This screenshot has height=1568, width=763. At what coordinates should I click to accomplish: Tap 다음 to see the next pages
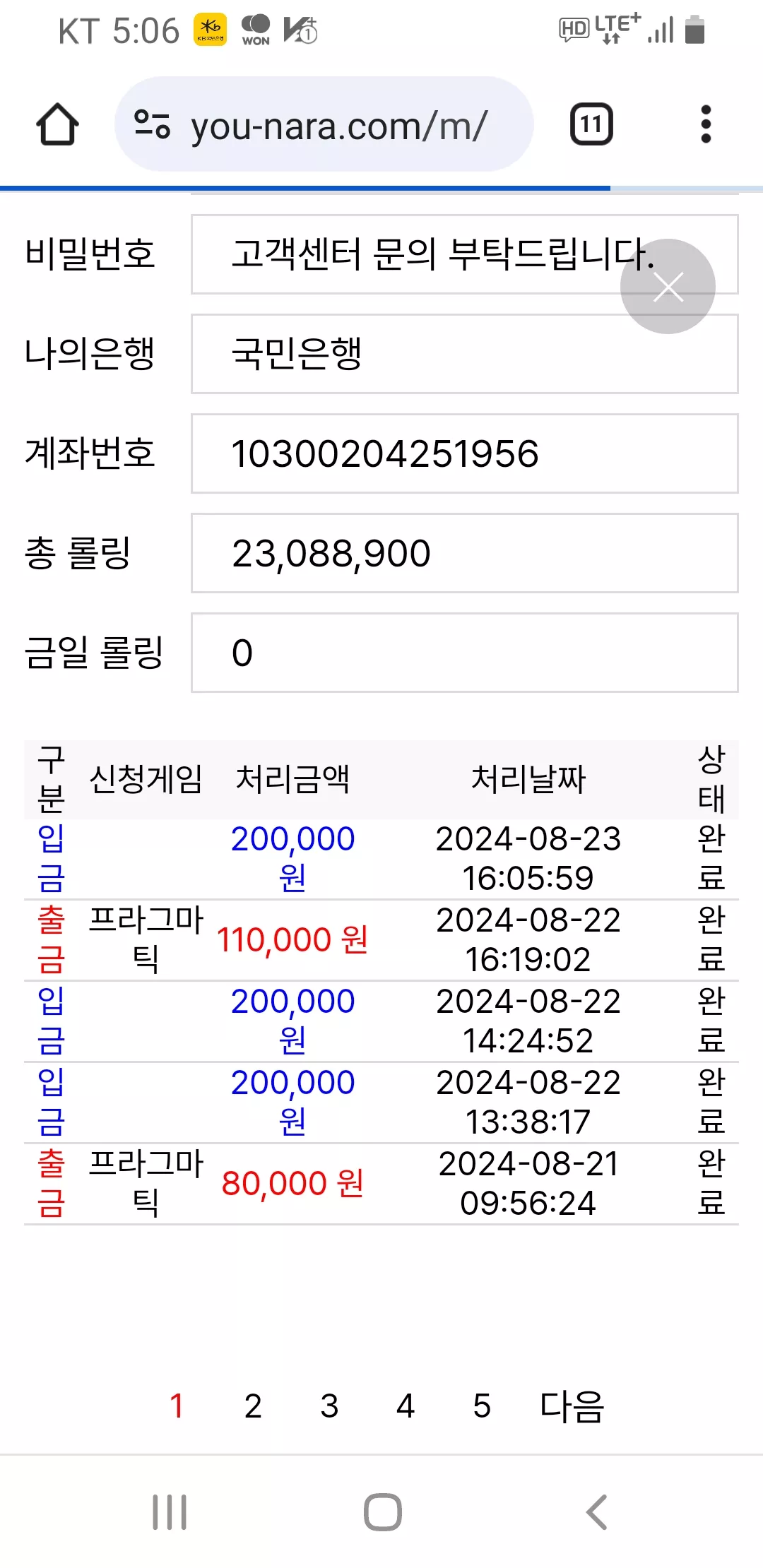coord(572,1406)
